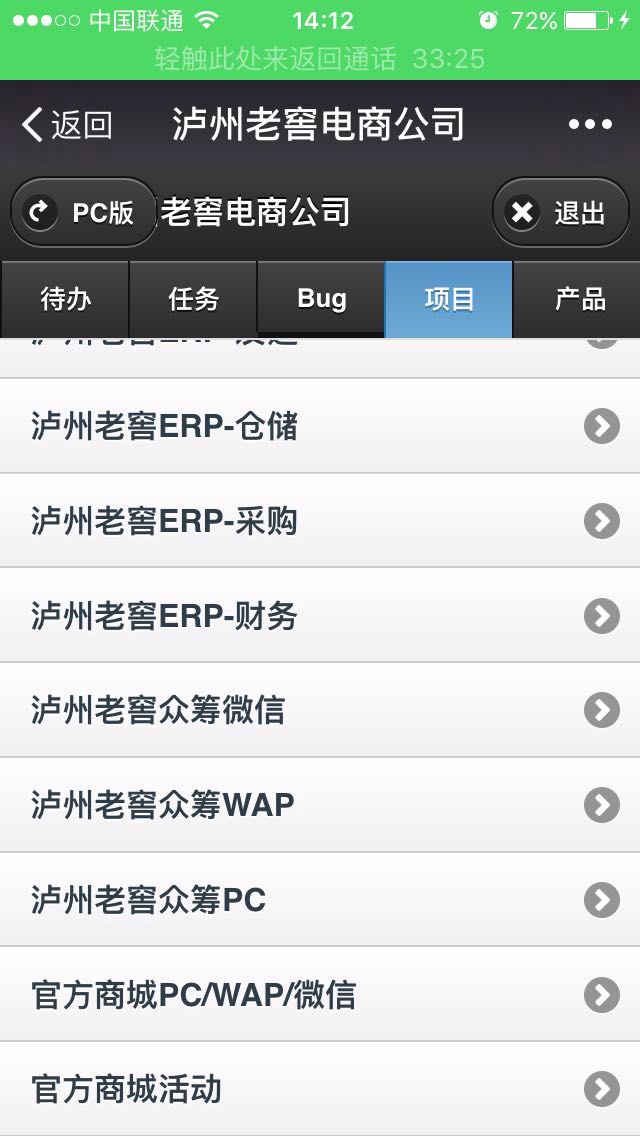The height and width of the screenshot is (1136, 640).
Task: Go to the 产品 tab
Action: click(578, 299)
